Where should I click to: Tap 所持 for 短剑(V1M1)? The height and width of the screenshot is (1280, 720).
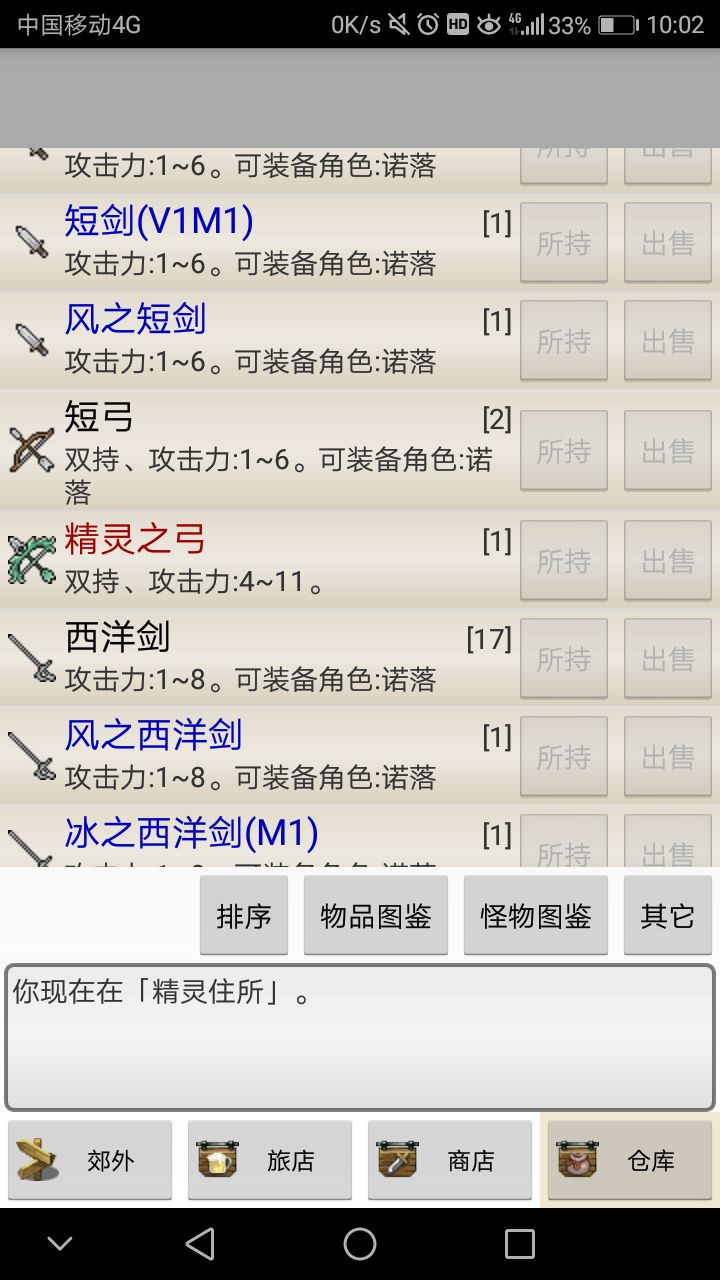point(563,243)
